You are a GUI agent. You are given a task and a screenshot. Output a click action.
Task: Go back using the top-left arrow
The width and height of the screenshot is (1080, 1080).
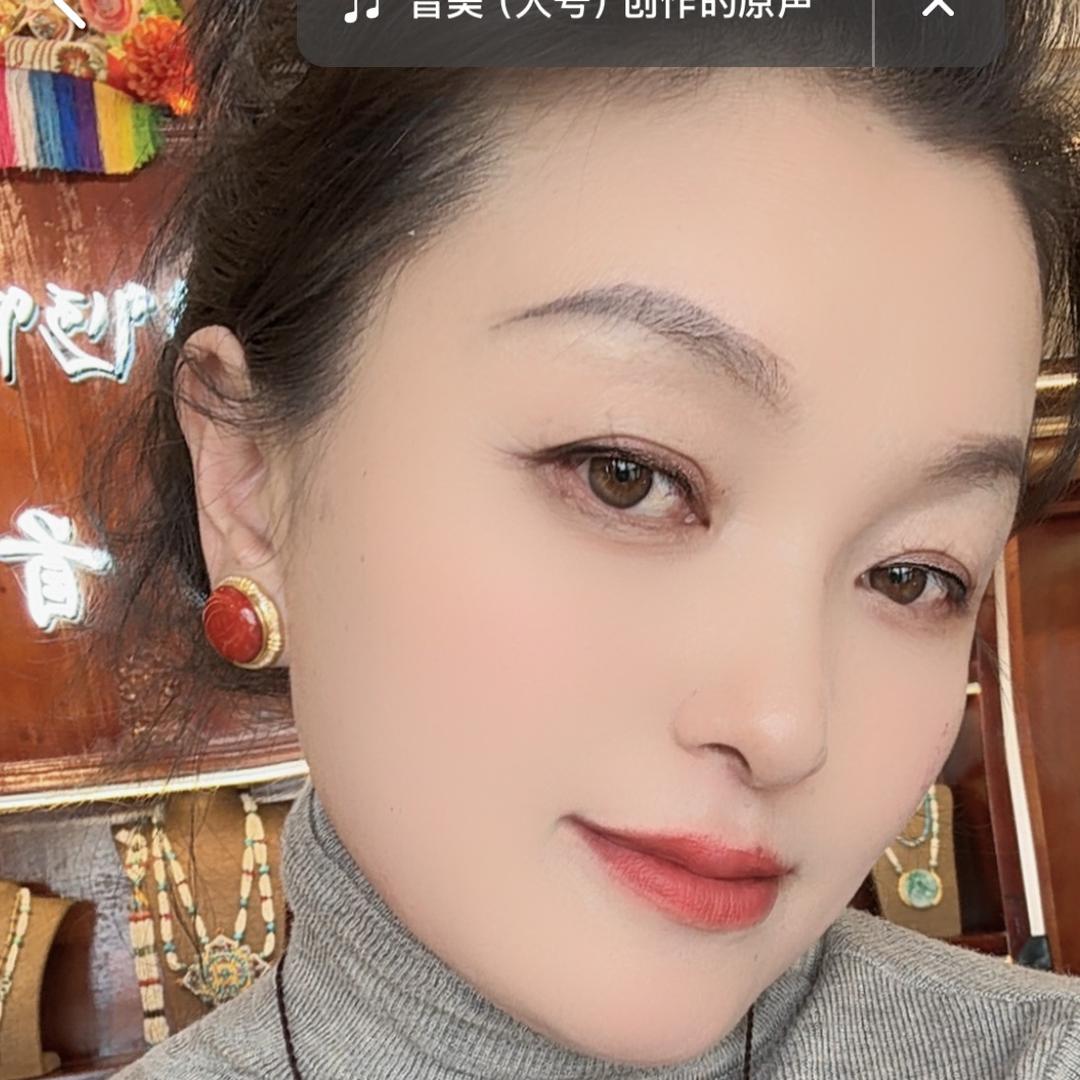[x=68, y=10]
